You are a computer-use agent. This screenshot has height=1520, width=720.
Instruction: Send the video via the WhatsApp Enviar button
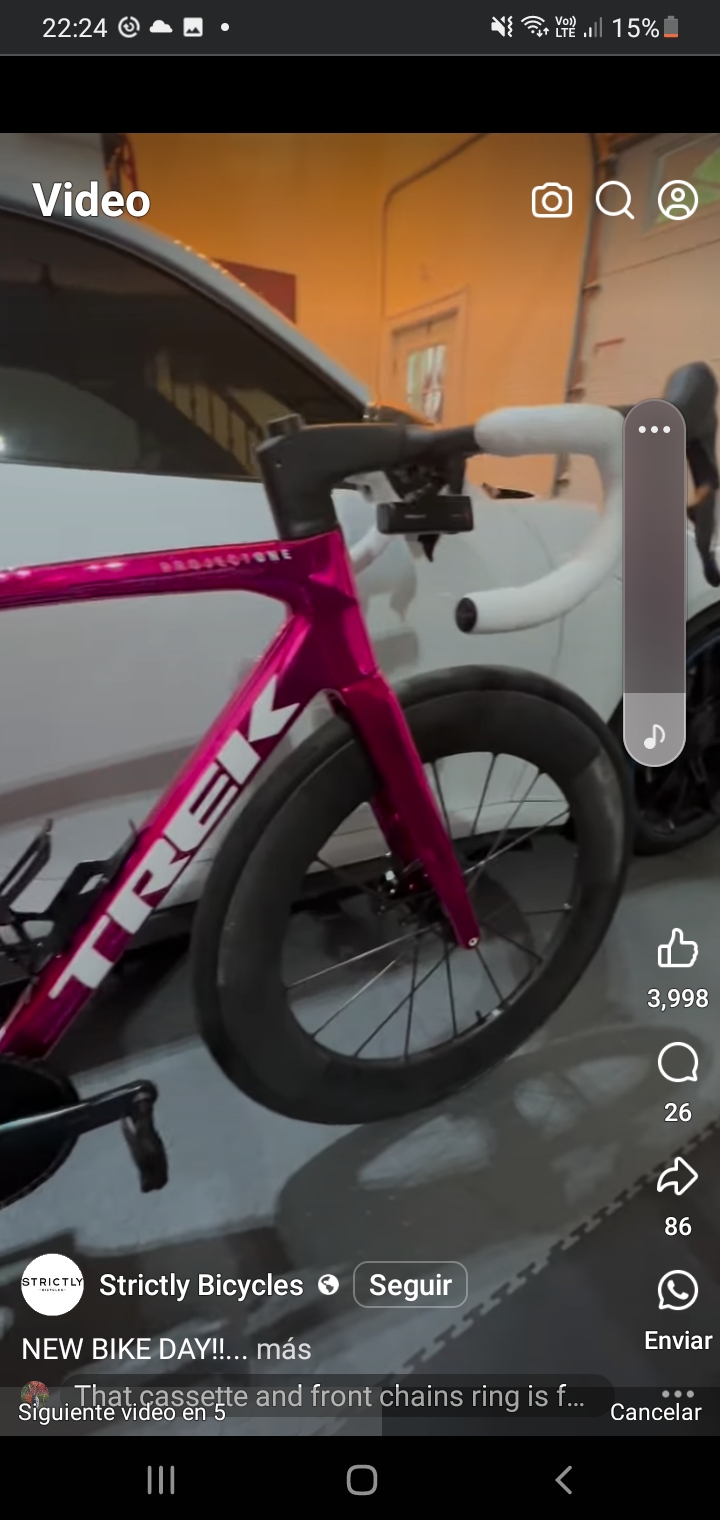[x=677, y=1291]
